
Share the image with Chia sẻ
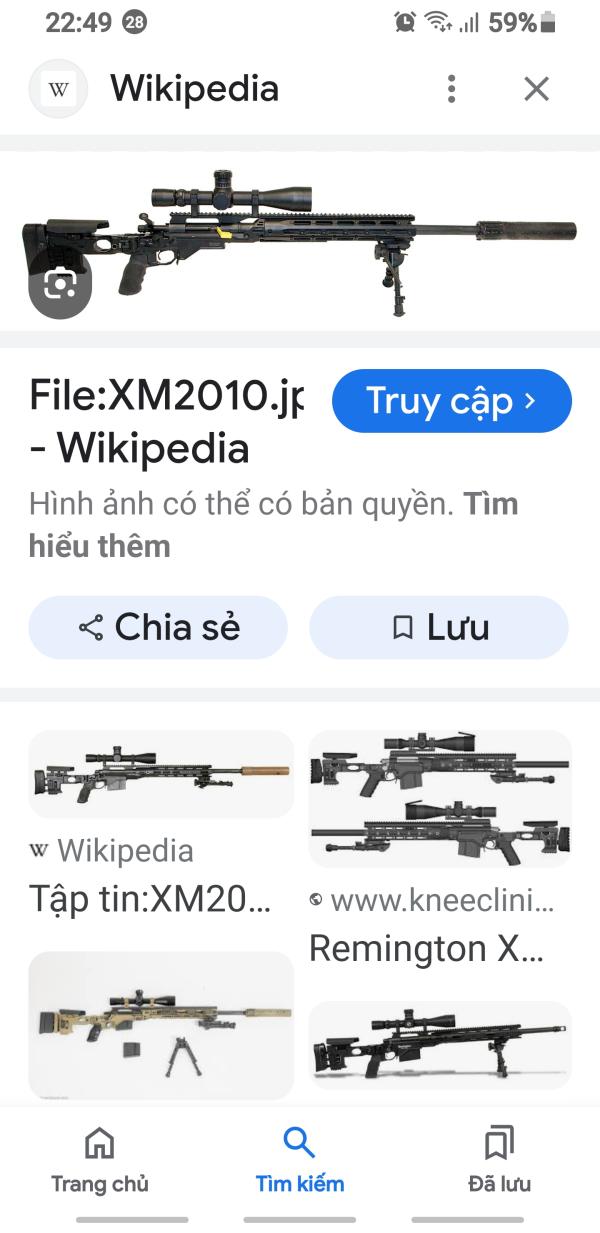[158, 627]
